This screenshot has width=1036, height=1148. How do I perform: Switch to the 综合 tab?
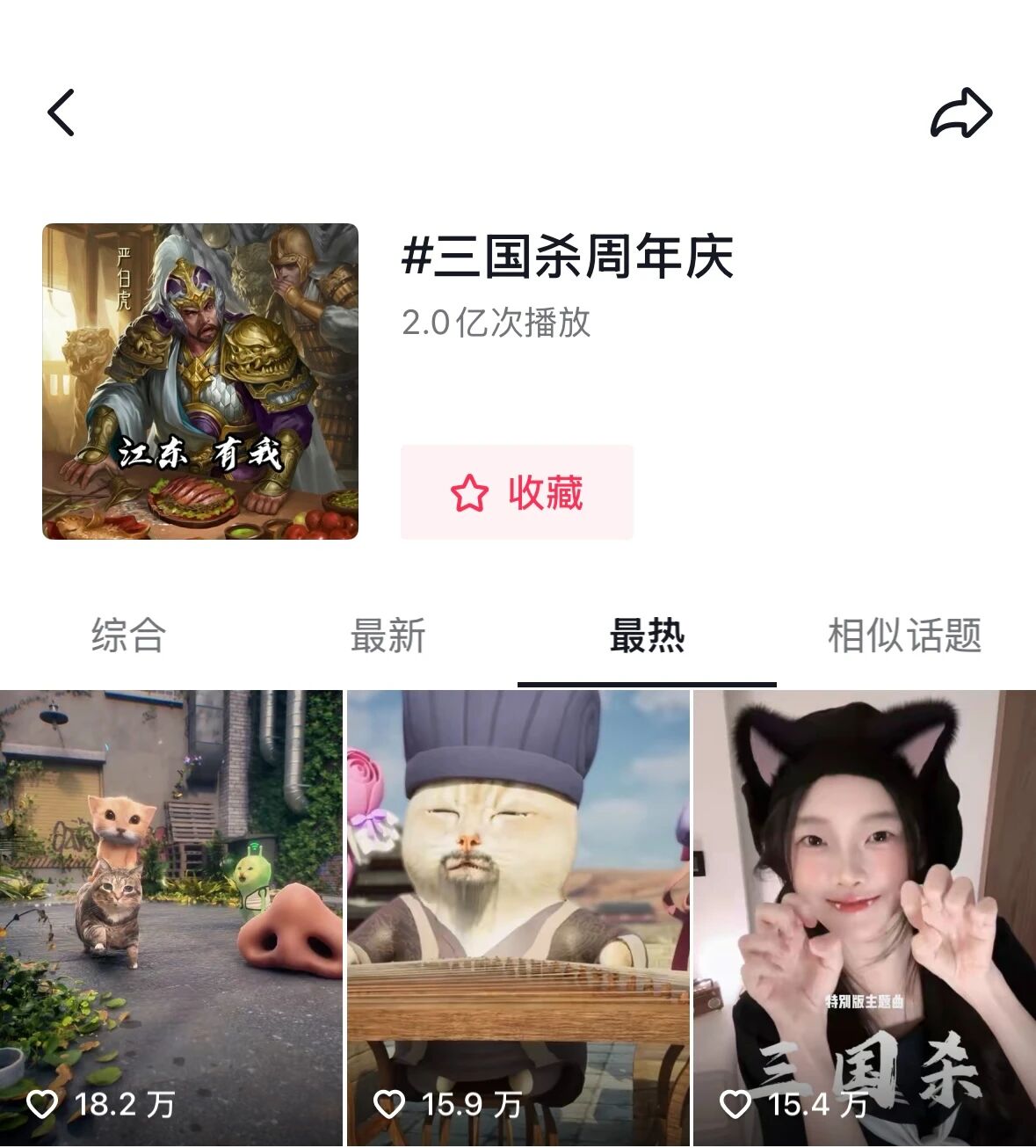tap(128, 636)
